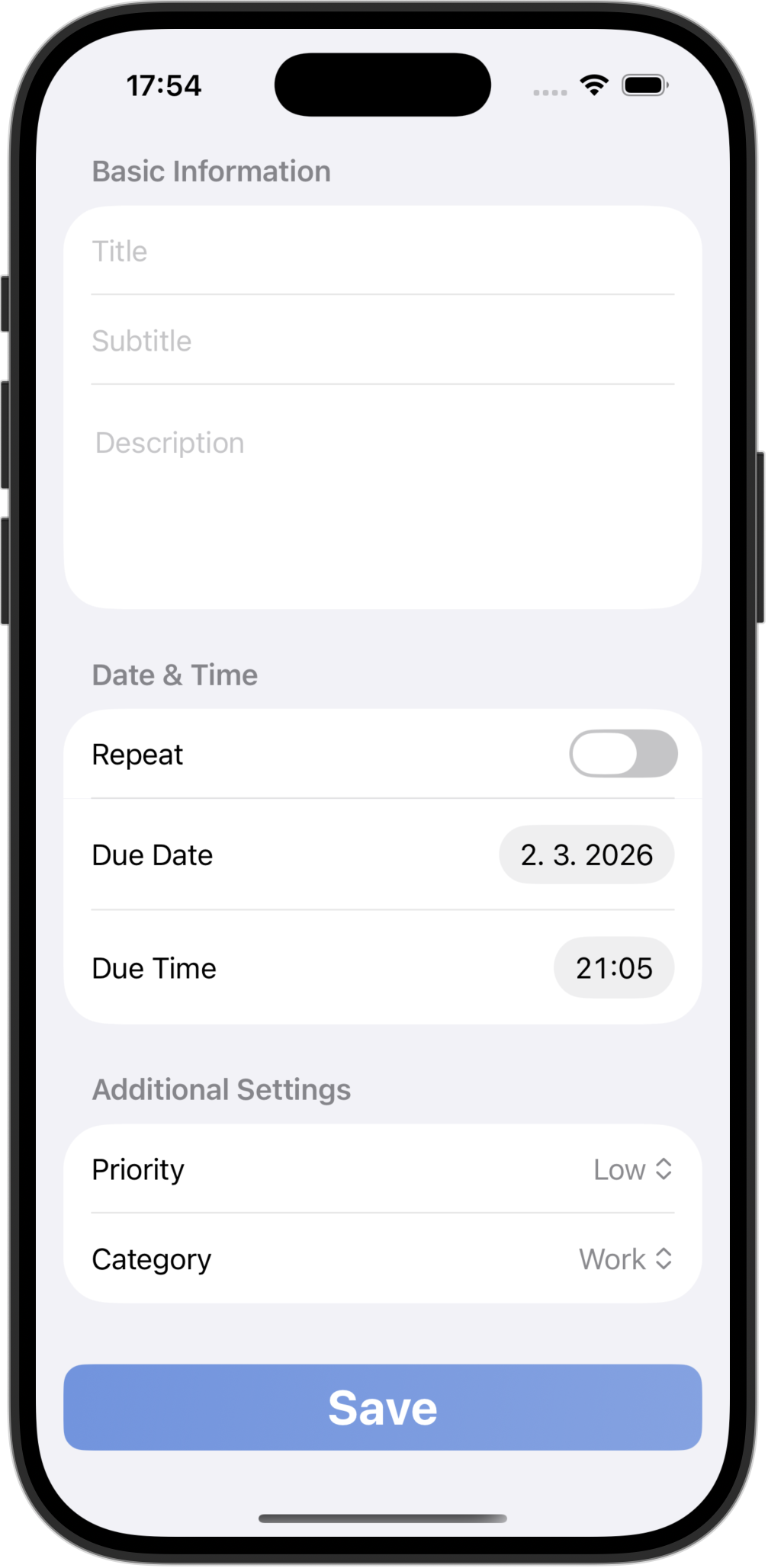Change the Due Time 21:05
The image size is (768, 1568).
pos(613,968)
